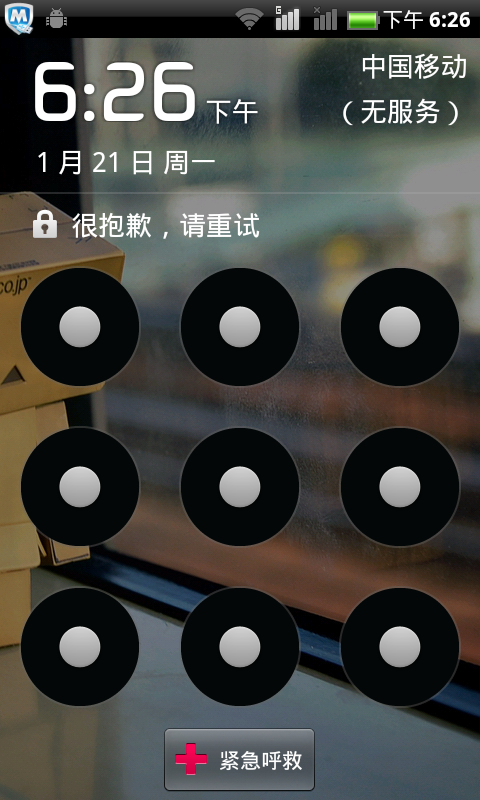Select the bottom-center pattern dot
The height and width of the screenshot is (800, 480).
point(240,647)
